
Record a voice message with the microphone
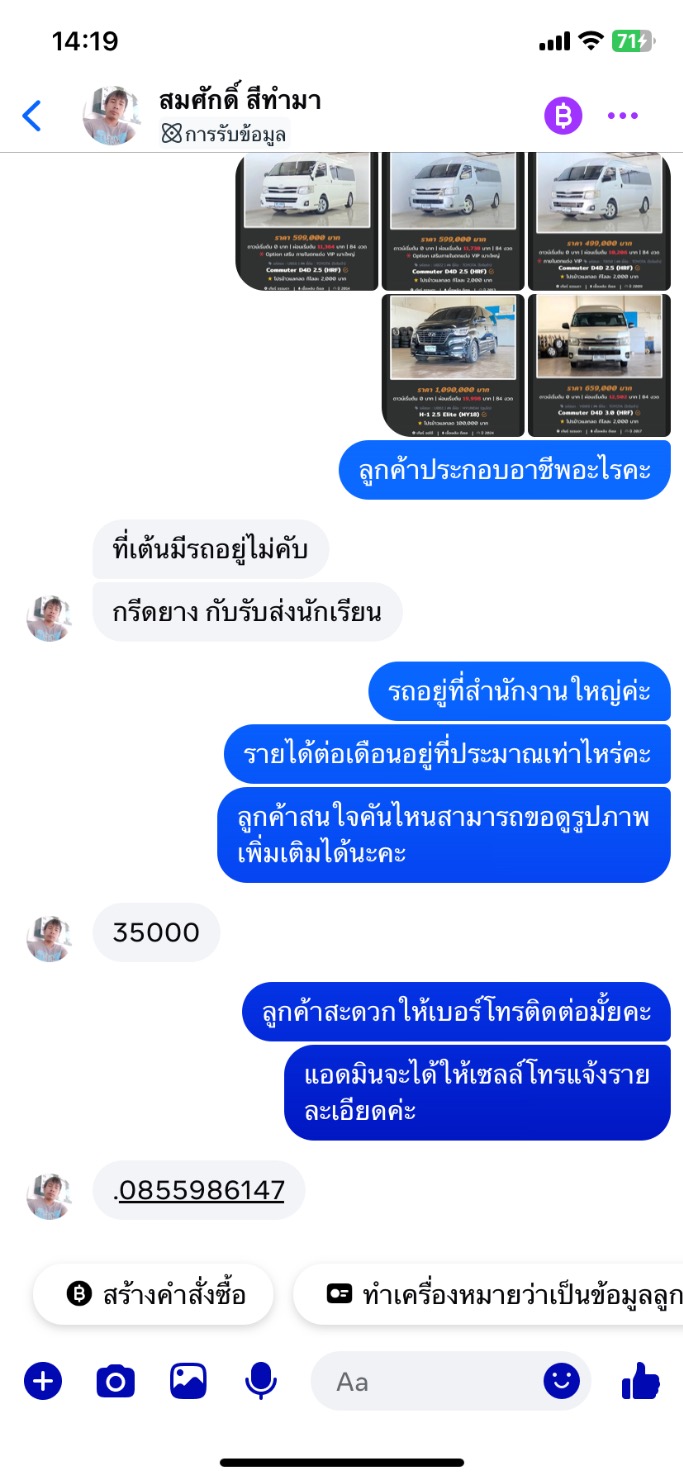click(261, 1381)
